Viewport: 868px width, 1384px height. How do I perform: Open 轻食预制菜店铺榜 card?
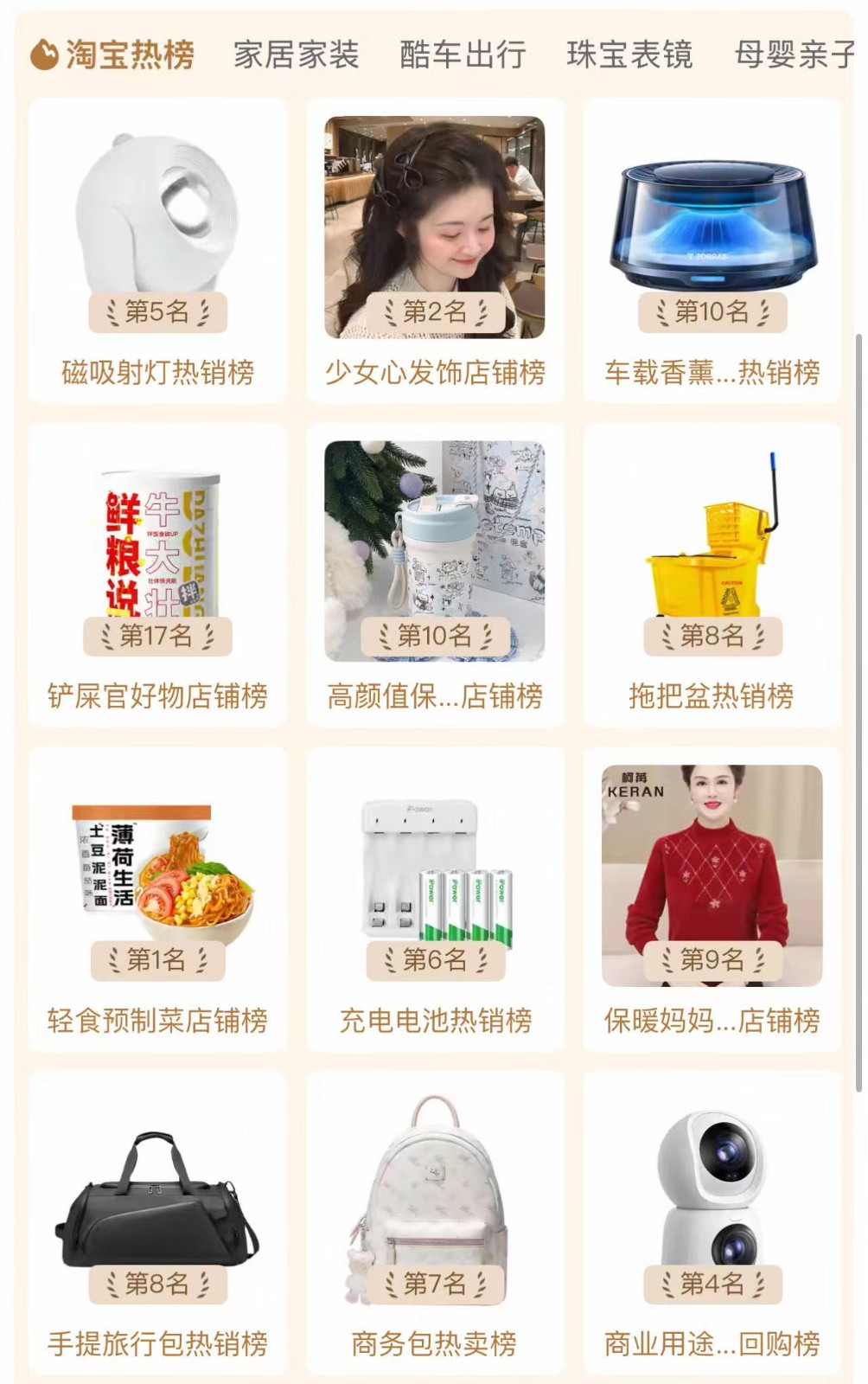[158, 899]
